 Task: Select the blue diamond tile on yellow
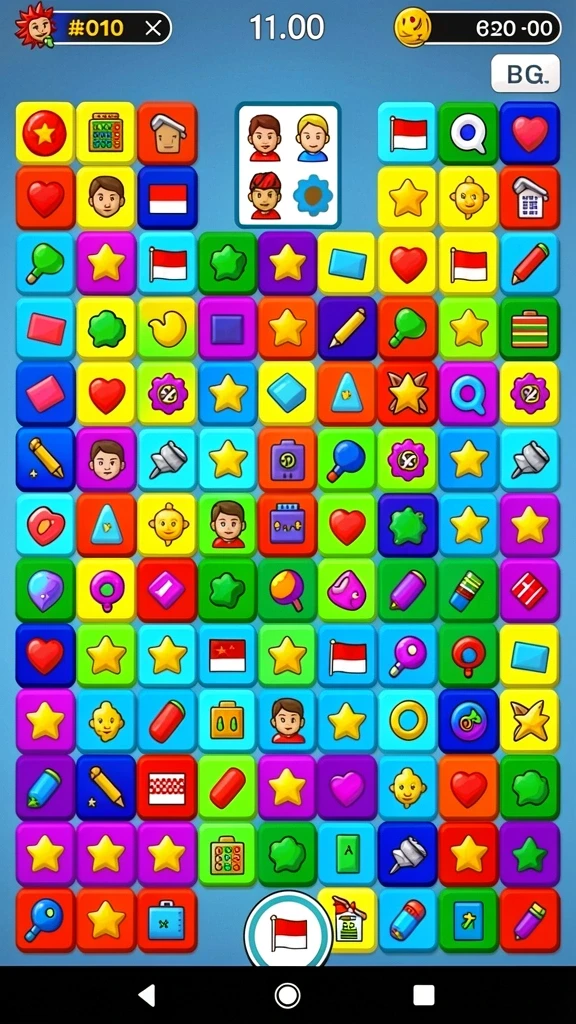[x=287, y=394]
